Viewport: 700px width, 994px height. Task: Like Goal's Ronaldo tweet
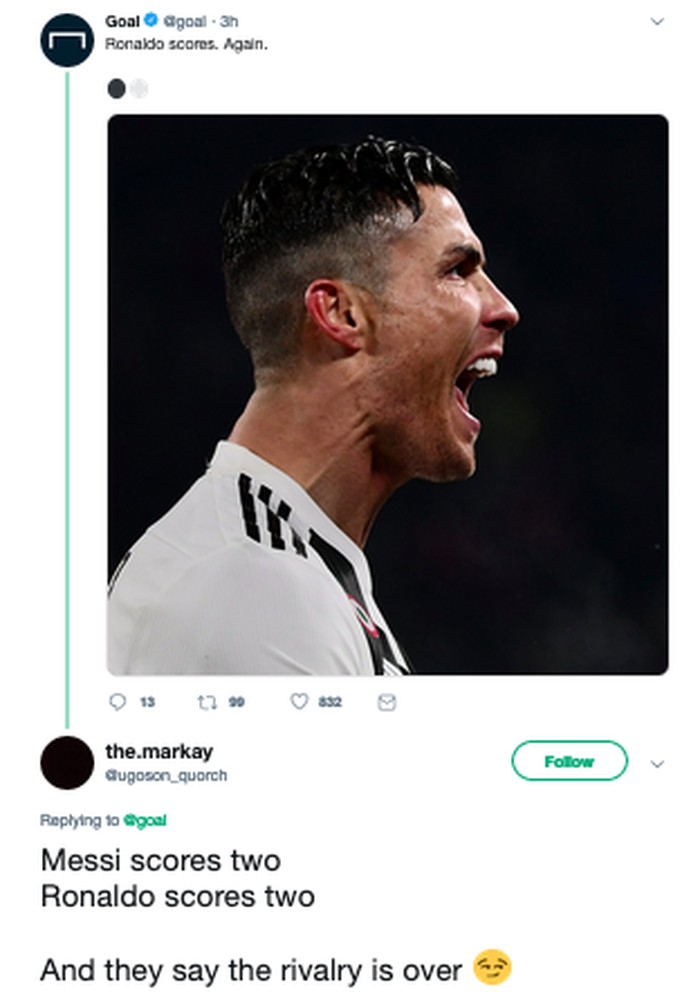[x=299, y=702]
